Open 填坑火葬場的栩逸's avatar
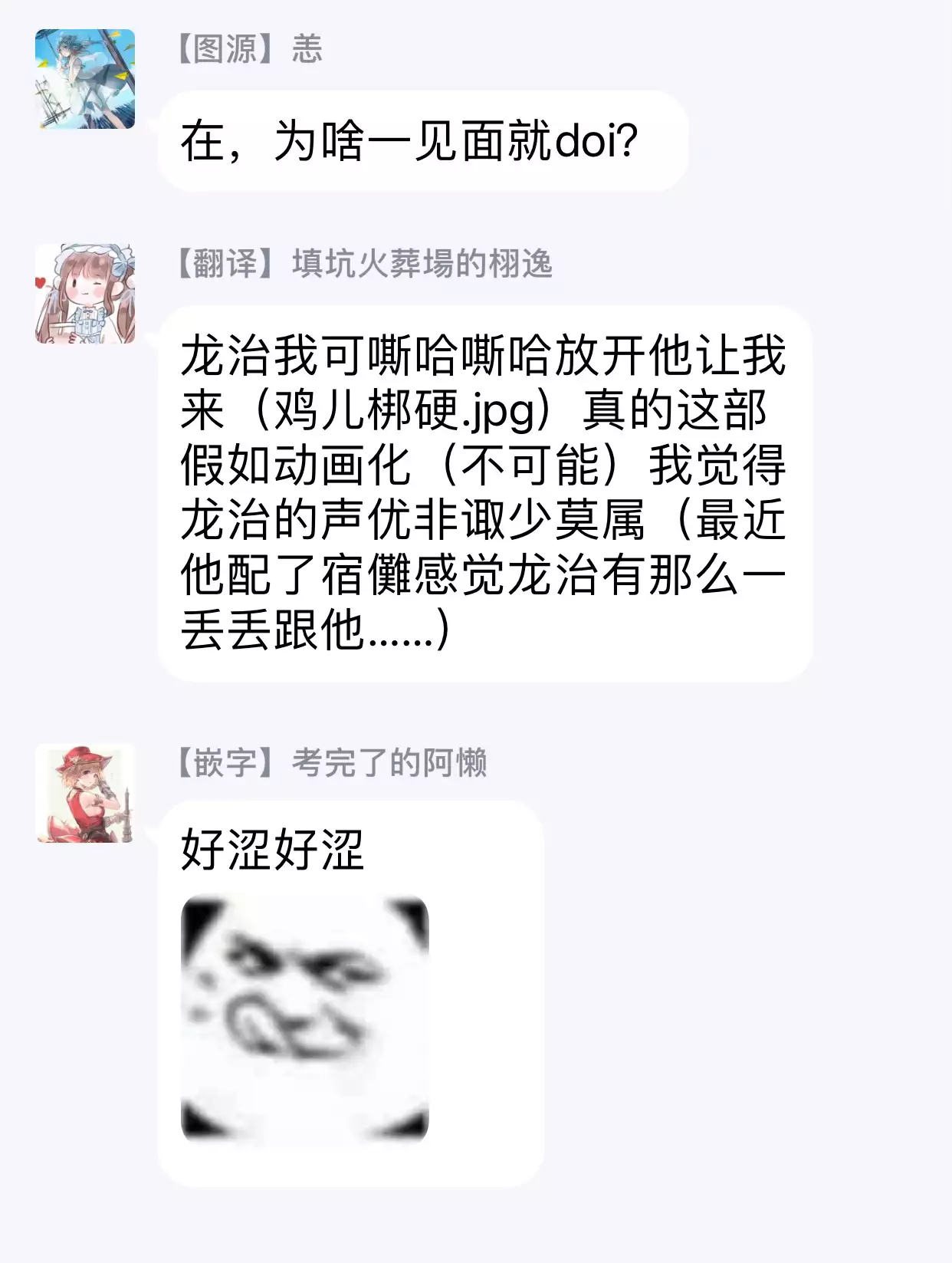 [85, 294]
